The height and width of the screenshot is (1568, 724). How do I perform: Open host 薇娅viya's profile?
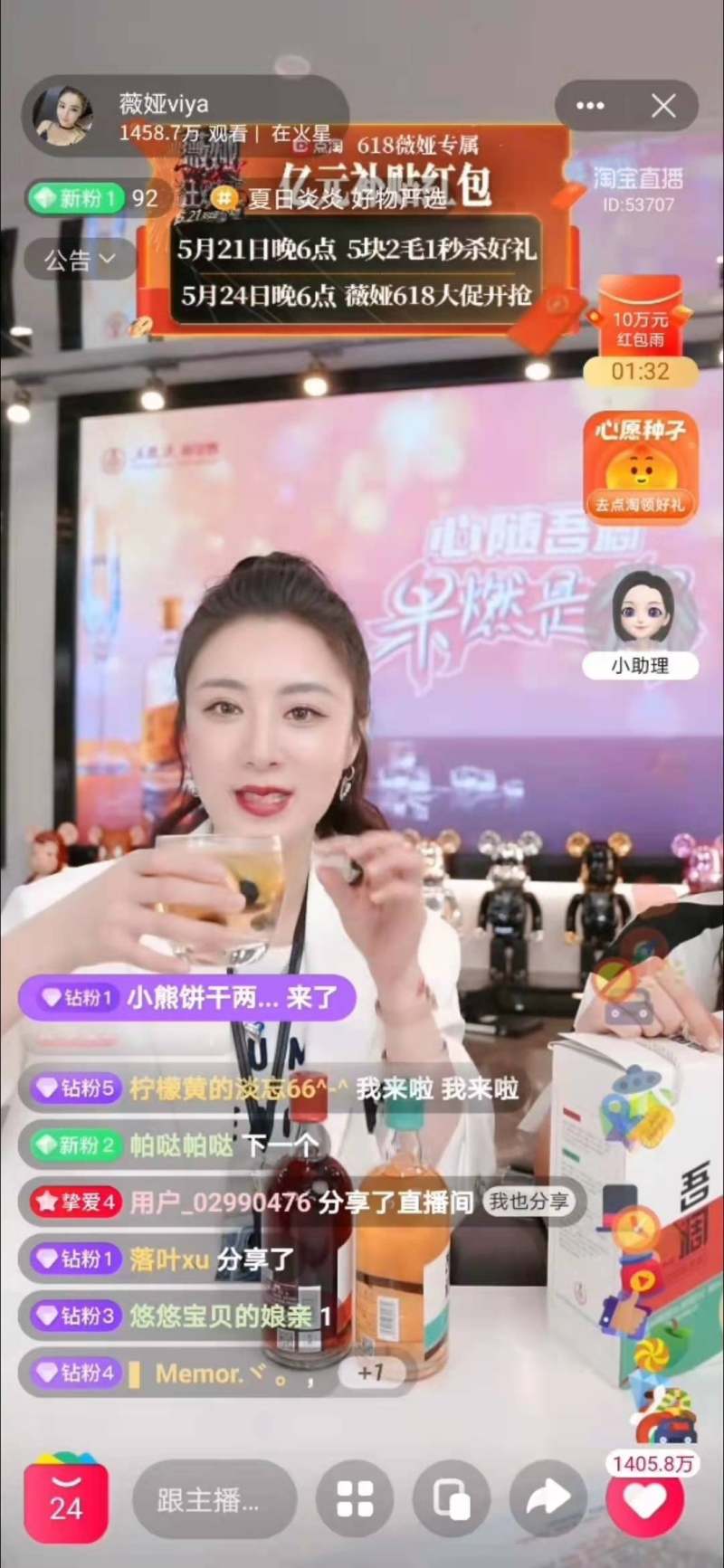[63, 118]
